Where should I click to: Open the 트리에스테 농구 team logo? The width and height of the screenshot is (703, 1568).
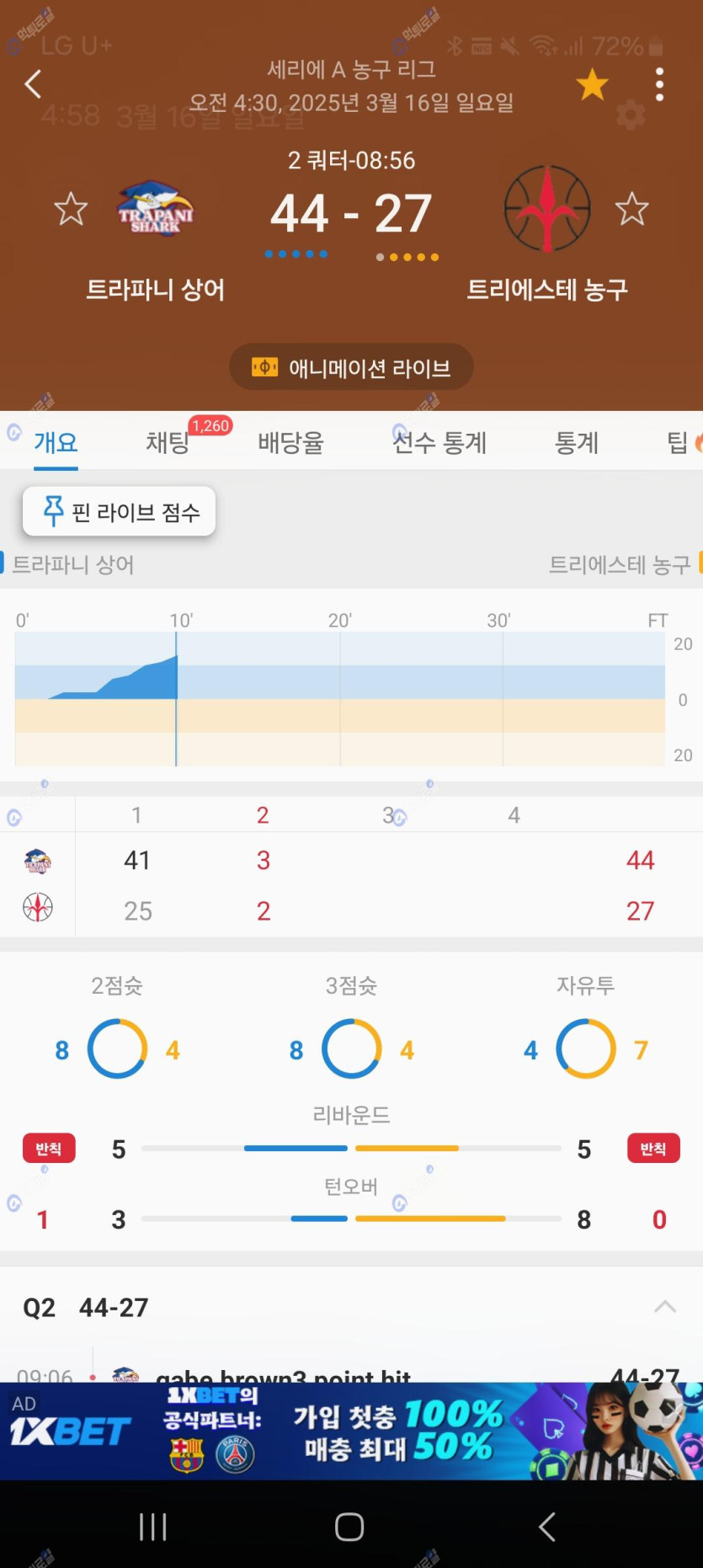coord(547,209)
